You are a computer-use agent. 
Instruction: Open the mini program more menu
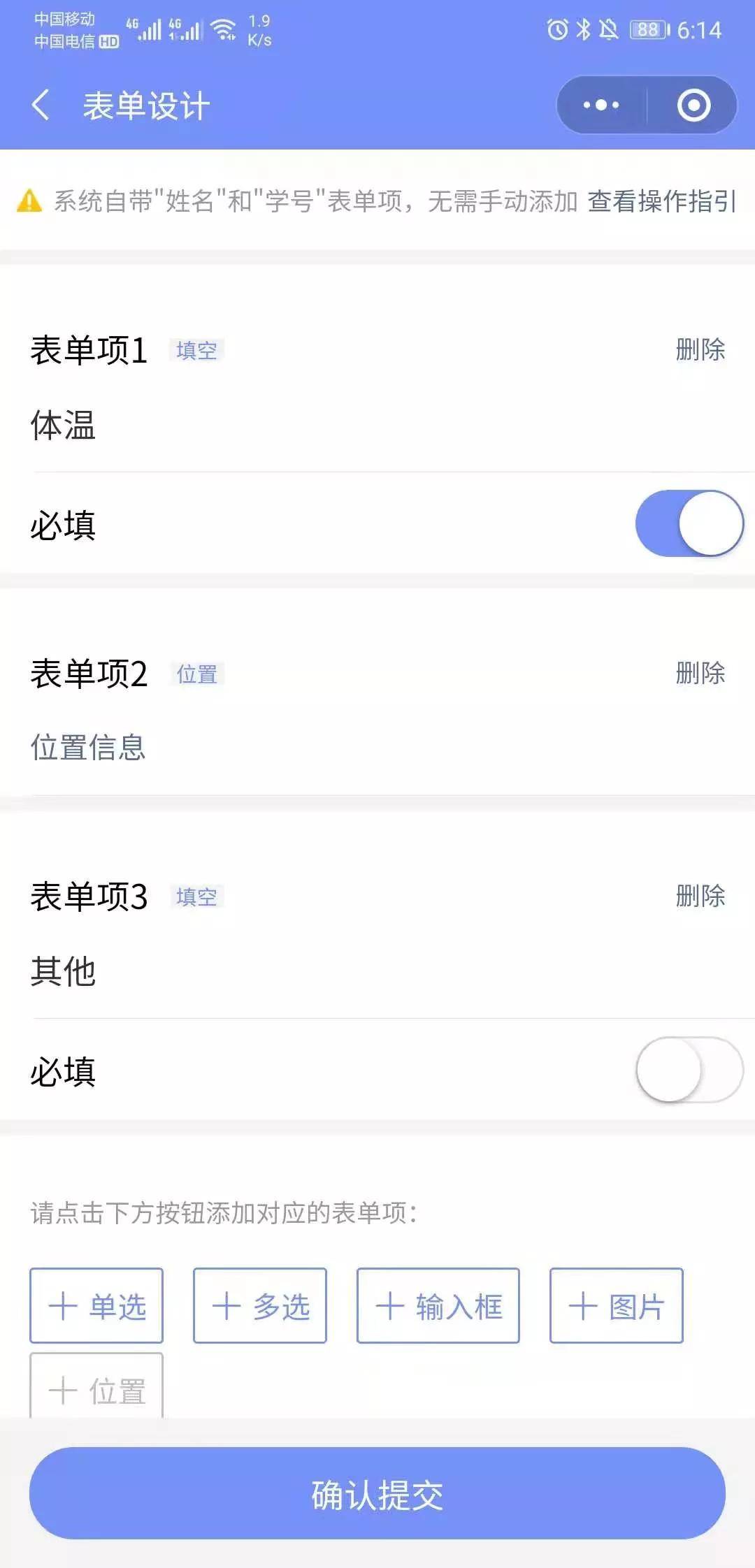[601, 106]
